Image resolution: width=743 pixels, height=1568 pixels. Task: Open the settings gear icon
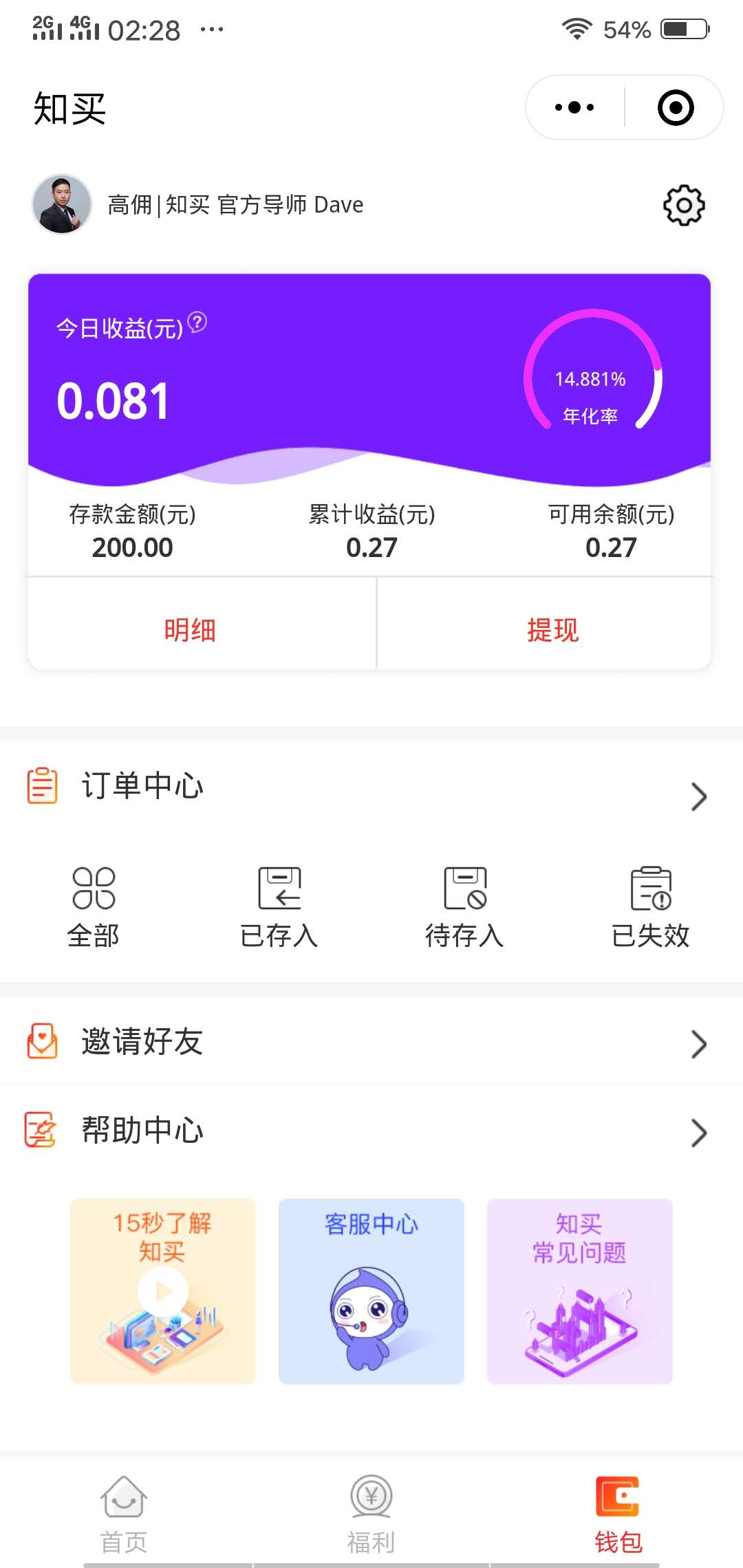point(684,204)
